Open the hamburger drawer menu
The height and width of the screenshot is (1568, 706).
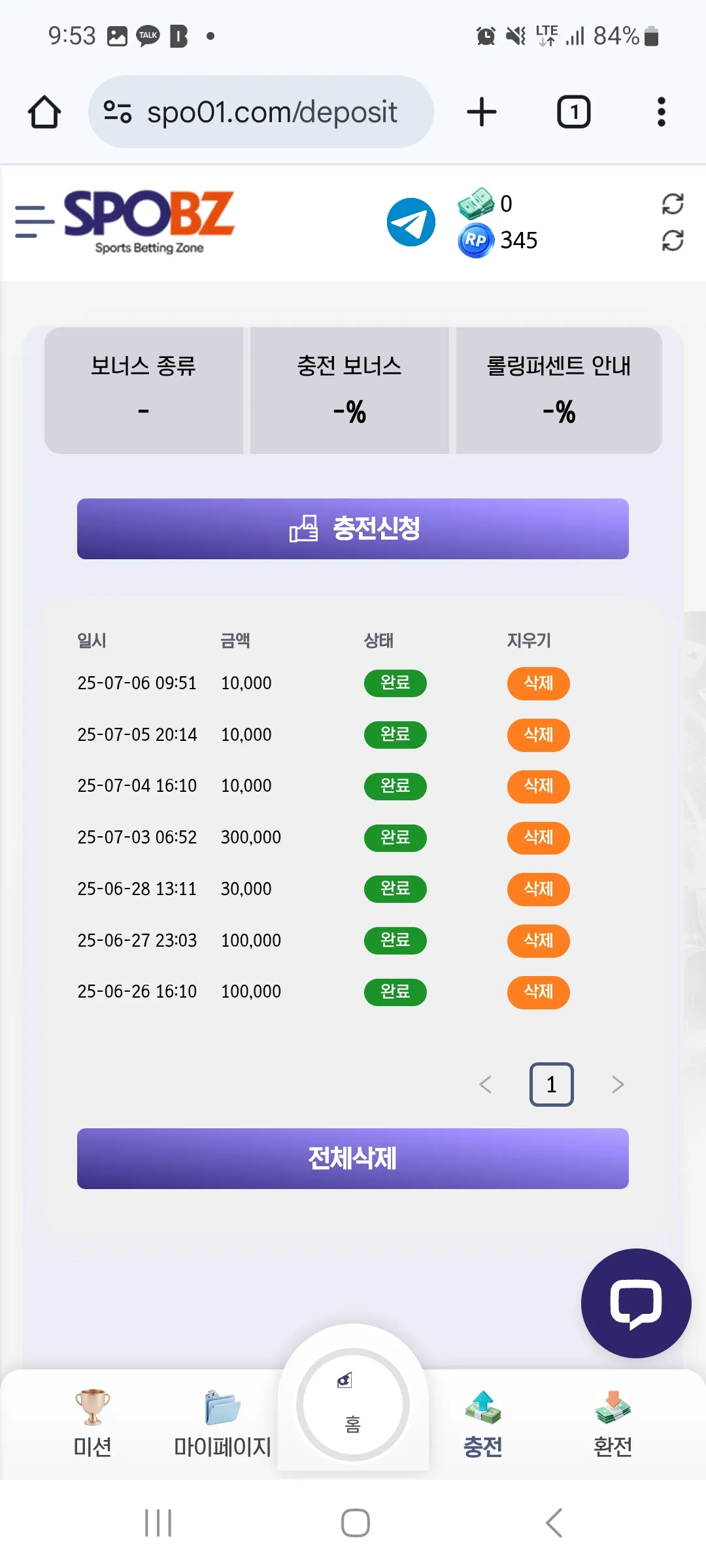[x=34, y=222]
